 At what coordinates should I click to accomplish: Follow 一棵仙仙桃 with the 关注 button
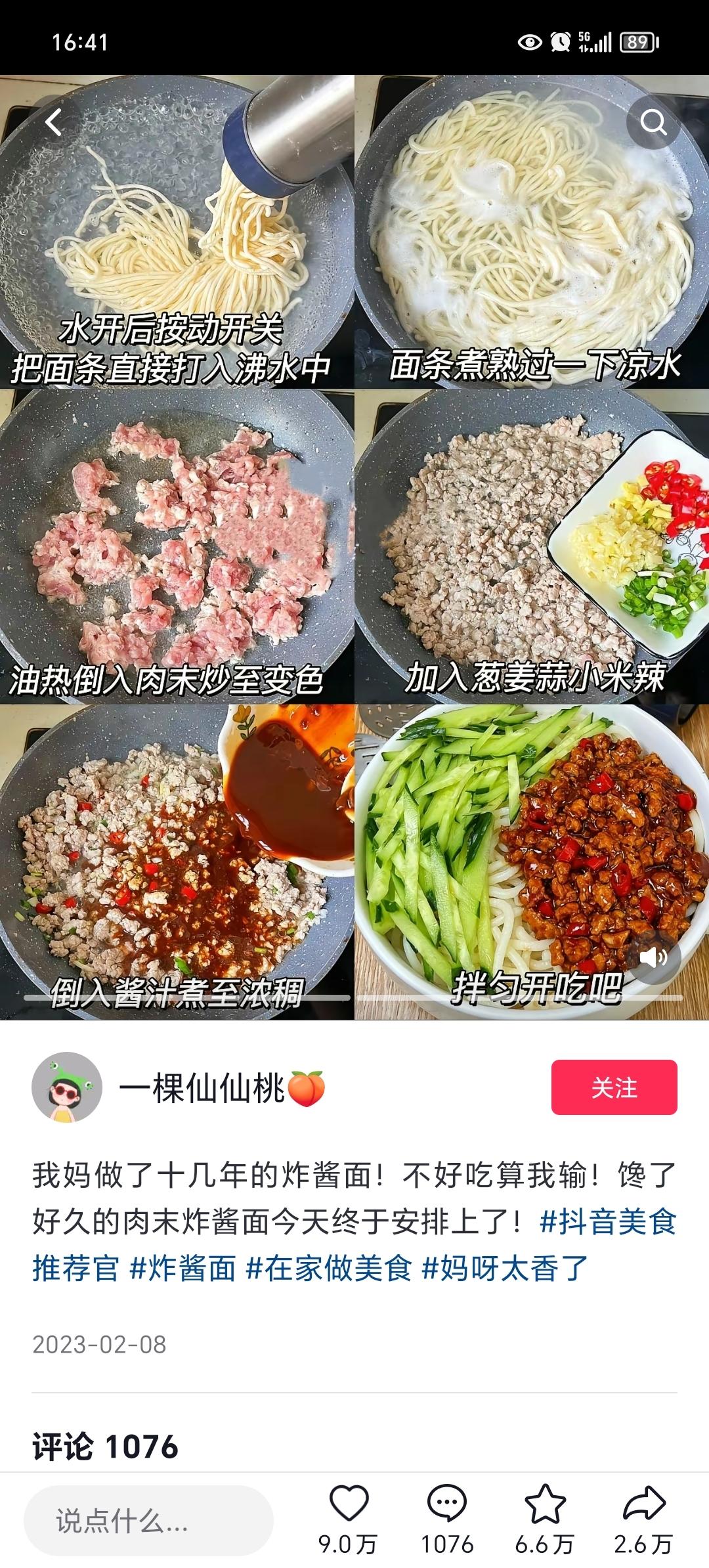coord(614,1087)
